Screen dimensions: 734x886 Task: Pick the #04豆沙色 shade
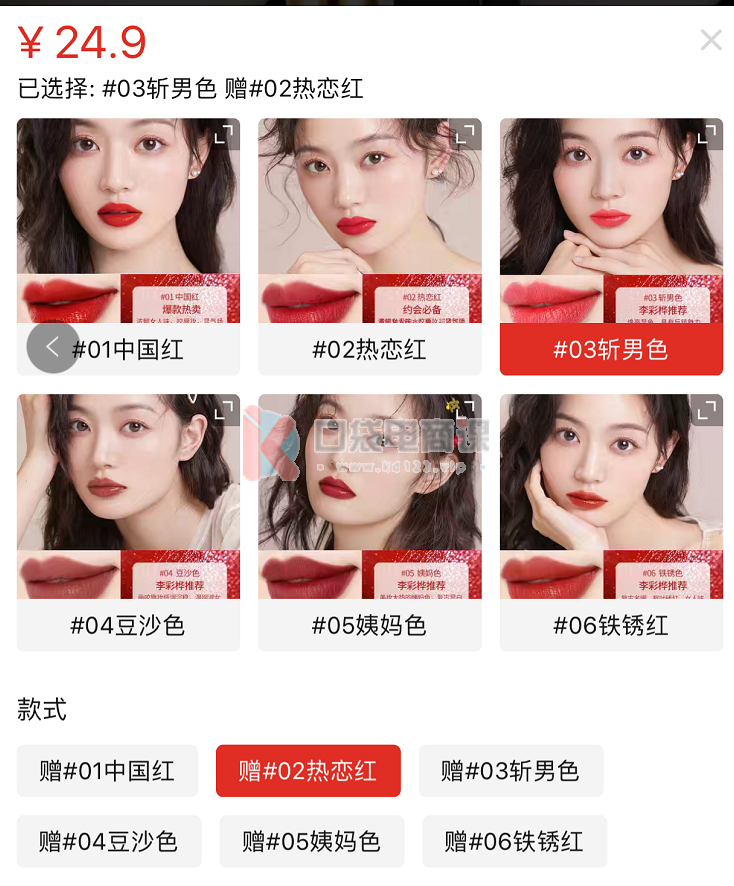[x=128, y=625]
